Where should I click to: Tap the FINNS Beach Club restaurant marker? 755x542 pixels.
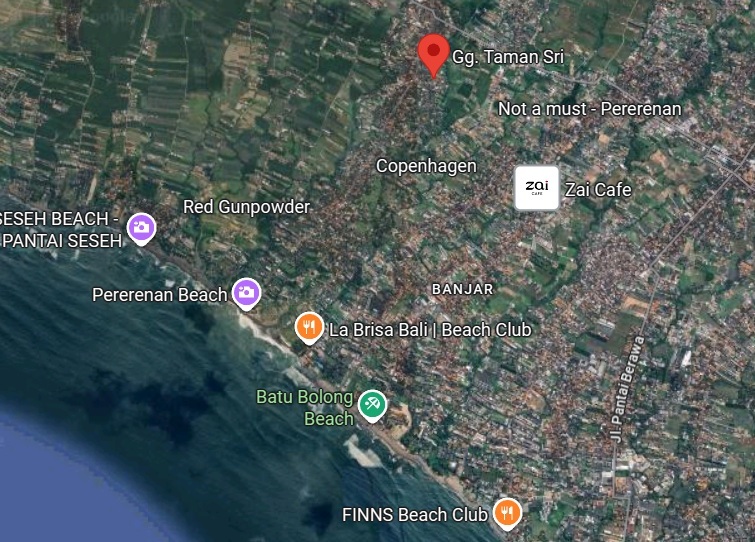click(x=508, y=514)
